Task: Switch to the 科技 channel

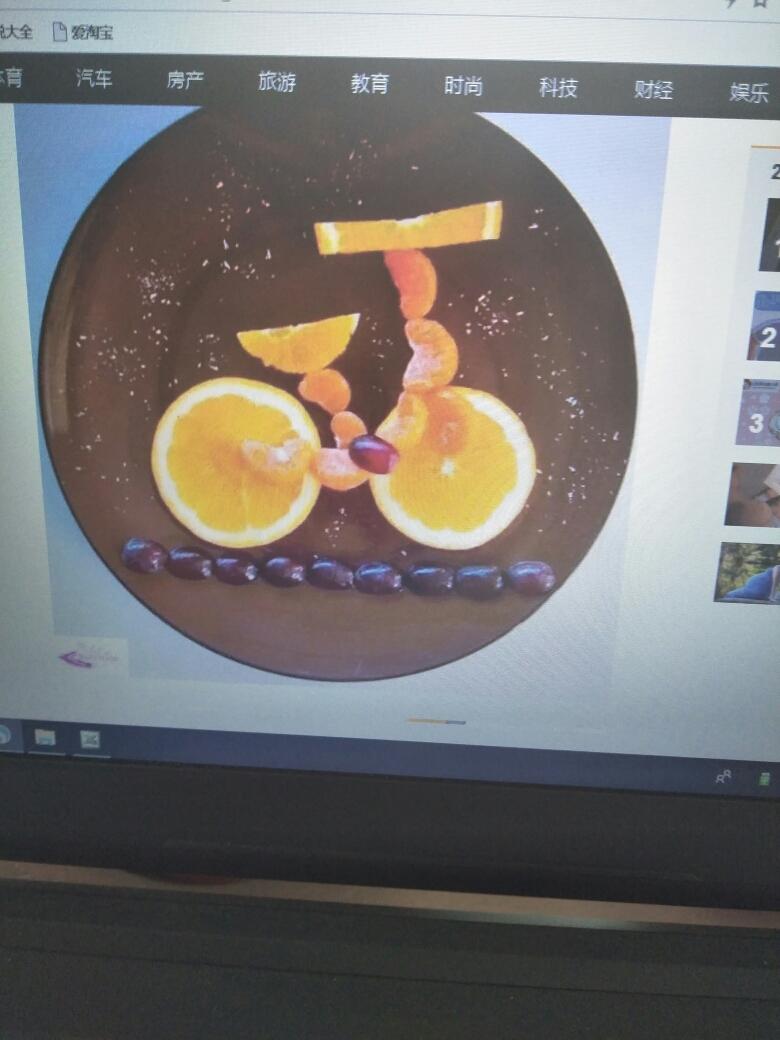Action: coord(558,88)
